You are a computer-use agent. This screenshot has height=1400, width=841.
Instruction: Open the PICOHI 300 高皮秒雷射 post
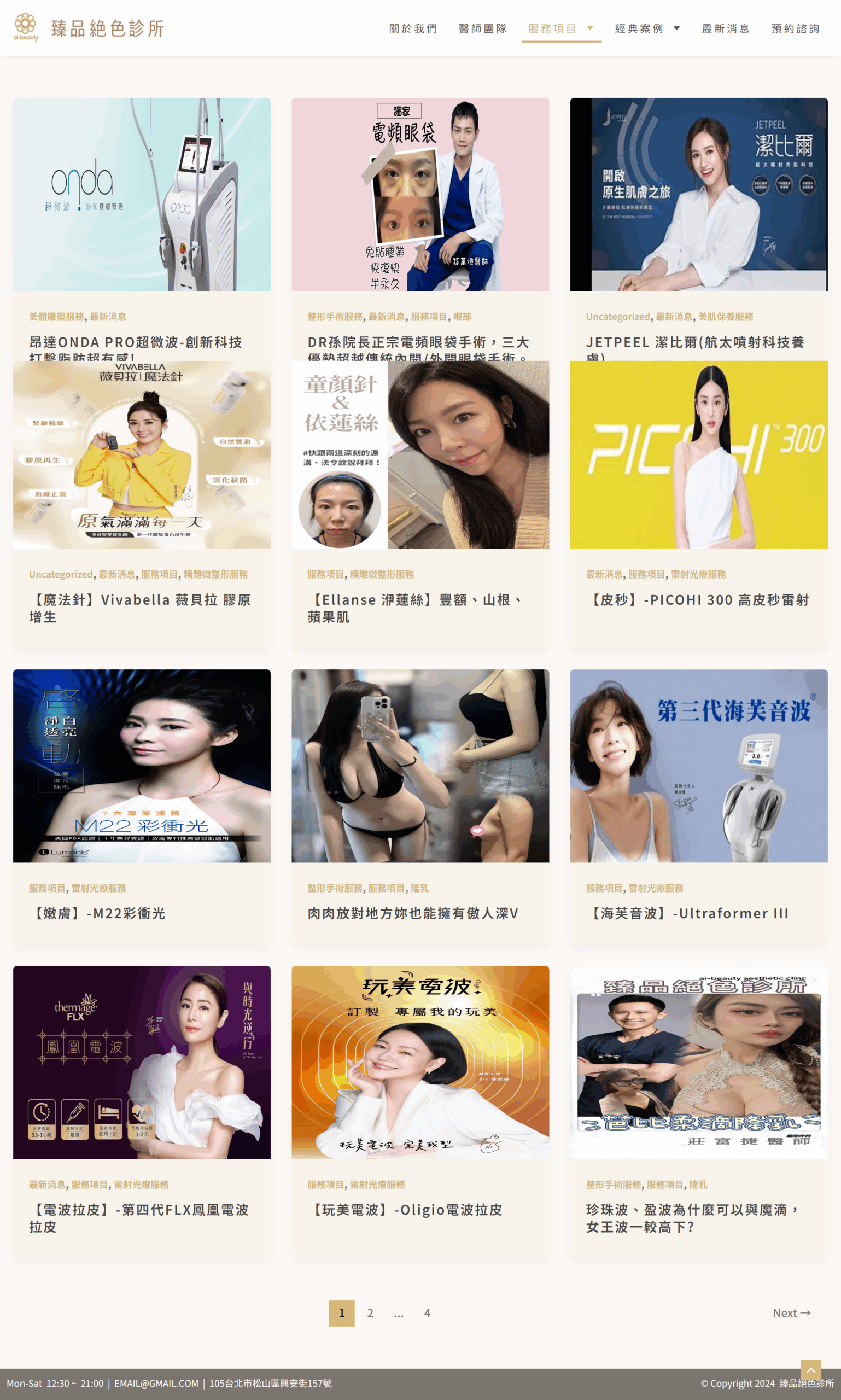pos(698,600)
